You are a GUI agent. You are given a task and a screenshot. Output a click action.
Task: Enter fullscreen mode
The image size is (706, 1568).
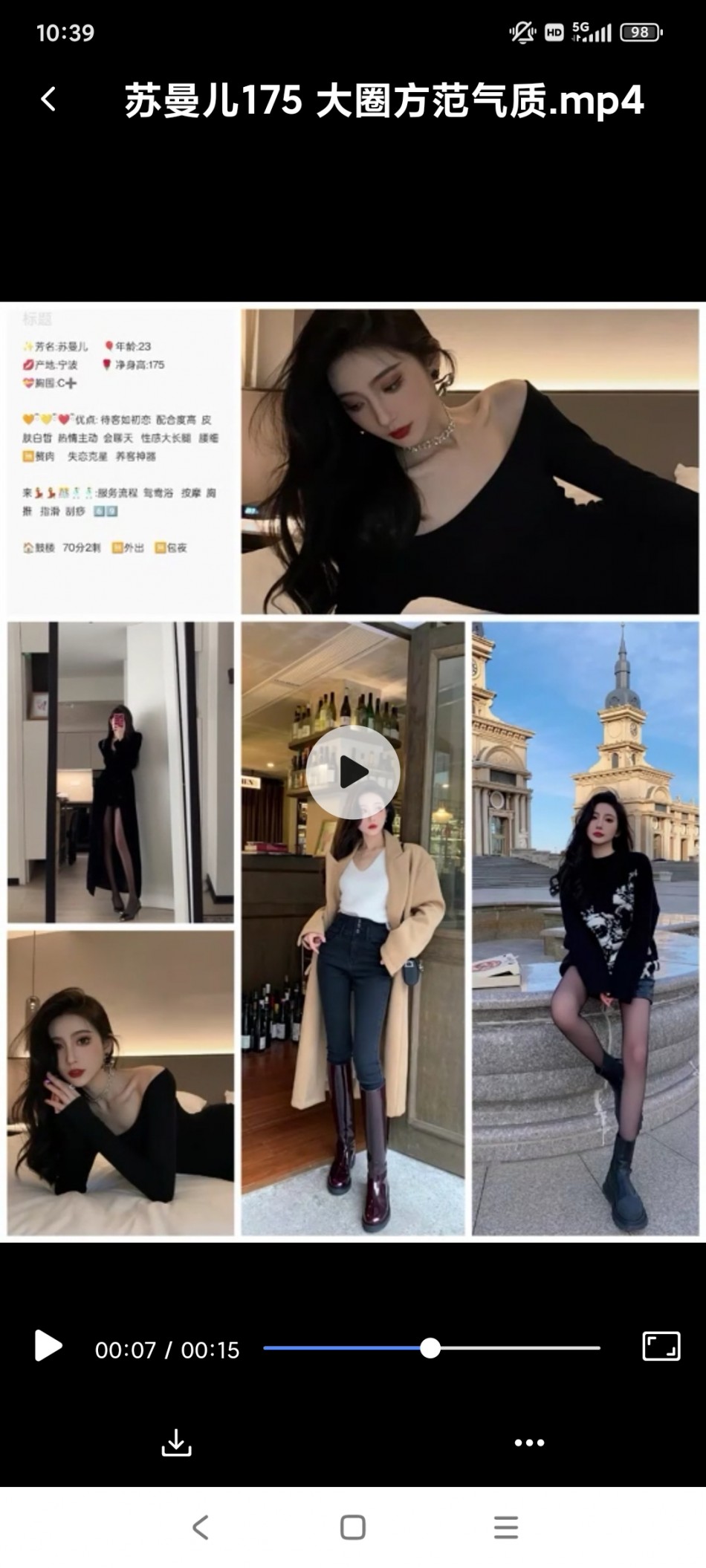(x=661, y=1346)
